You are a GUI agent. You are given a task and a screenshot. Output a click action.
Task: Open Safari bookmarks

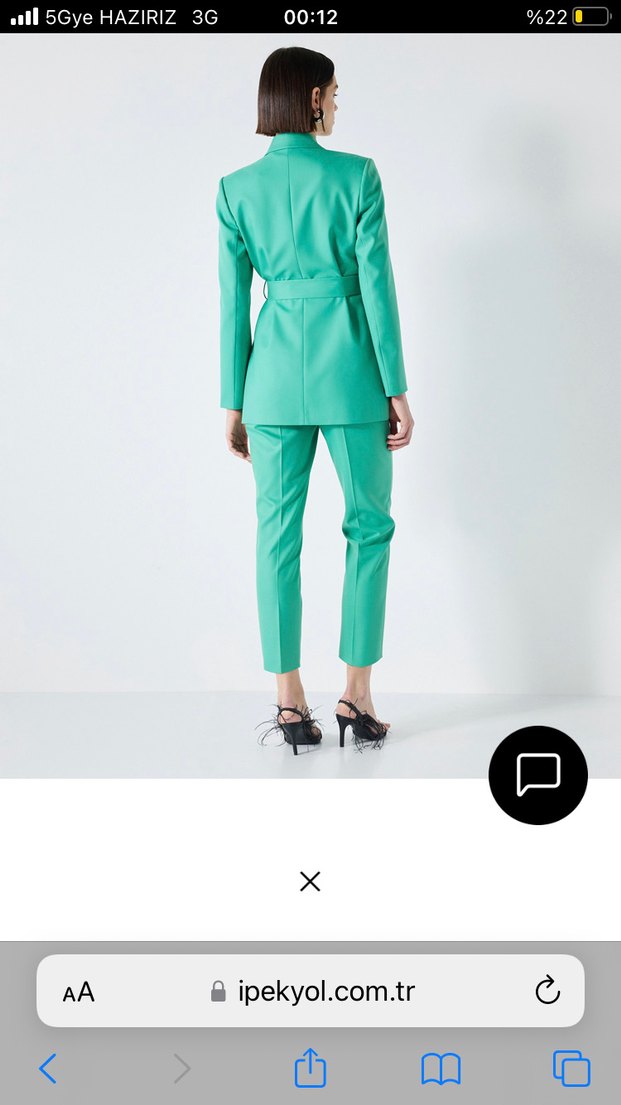click(440, 1069)
